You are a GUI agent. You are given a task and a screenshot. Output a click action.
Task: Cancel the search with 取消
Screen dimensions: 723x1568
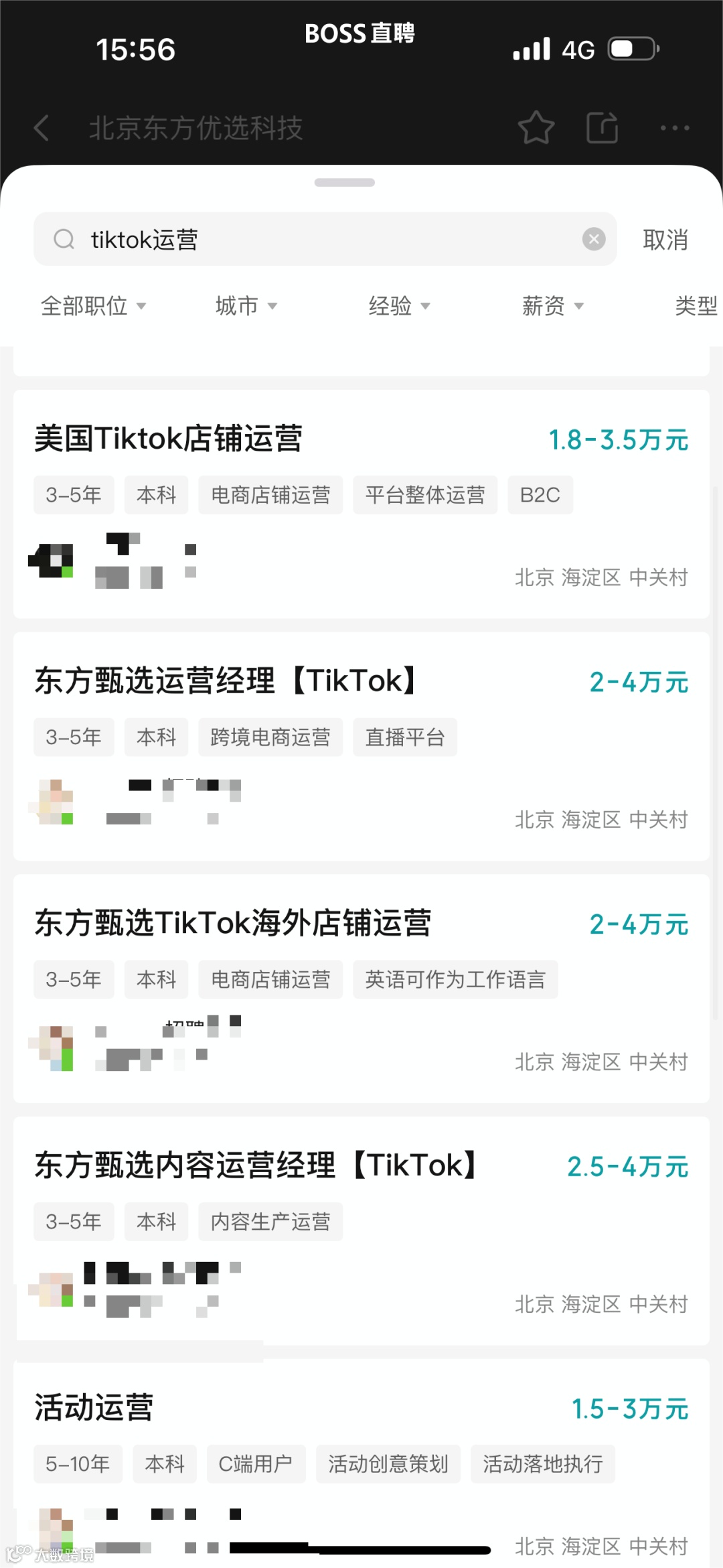[x=665, y=240]
